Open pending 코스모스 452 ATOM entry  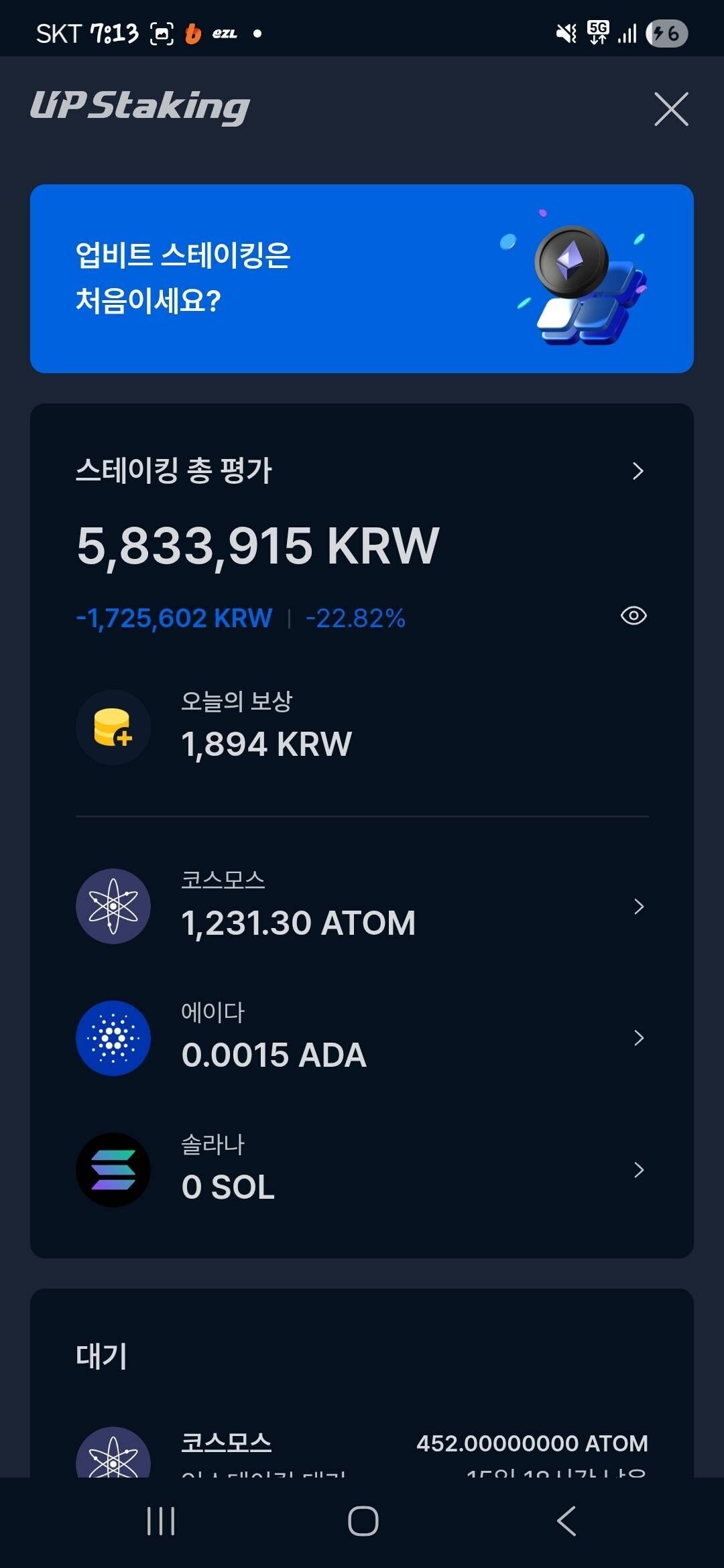tap(362, 1451)
